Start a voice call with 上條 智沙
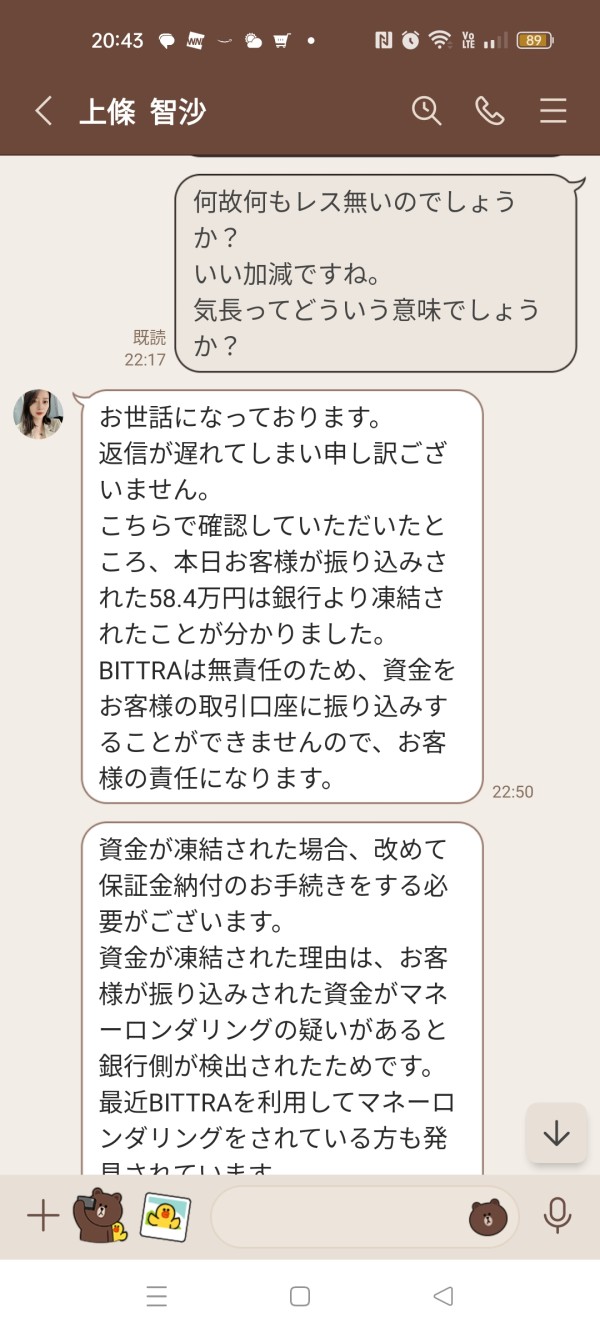Screen dimensions: 600x1333 (490, 110)
